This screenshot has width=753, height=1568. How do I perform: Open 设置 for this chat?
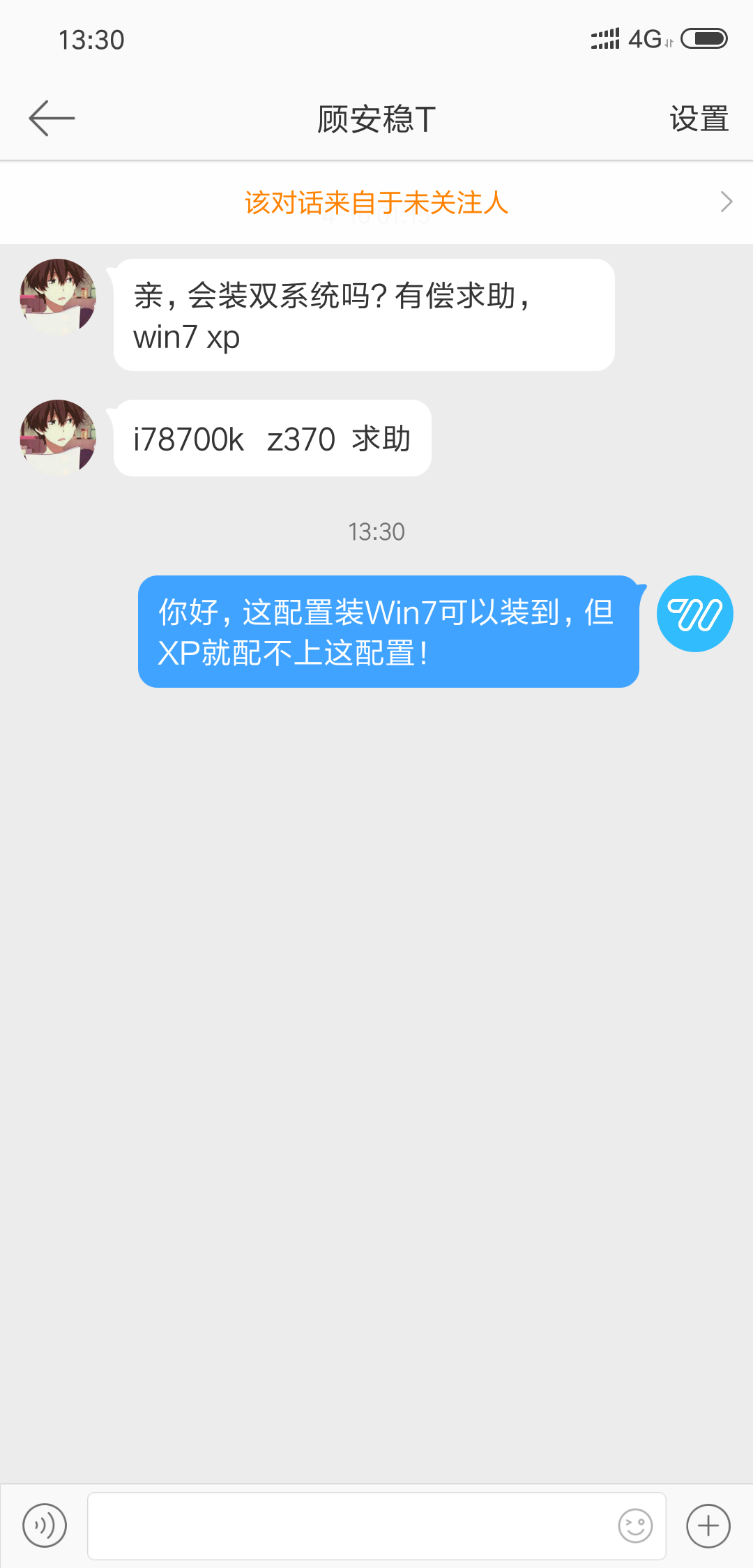point(699,119)
